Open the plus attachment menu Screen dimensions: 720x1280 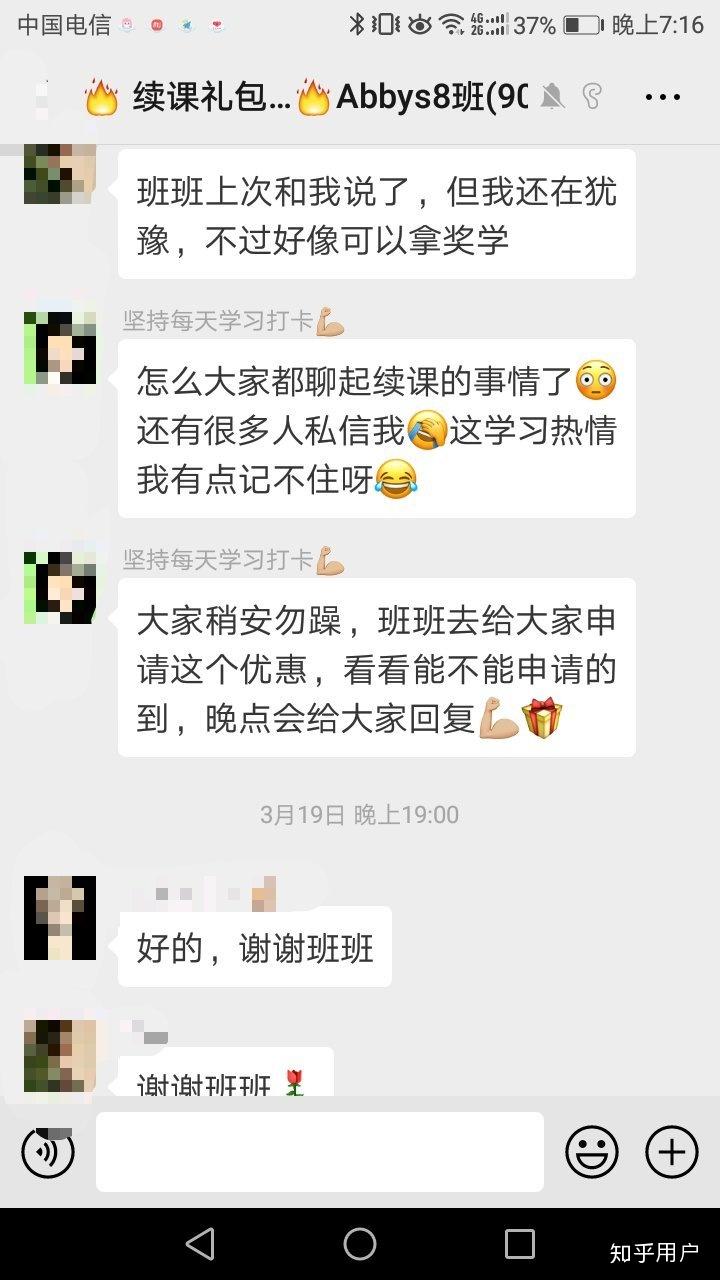pos(672,1153)
